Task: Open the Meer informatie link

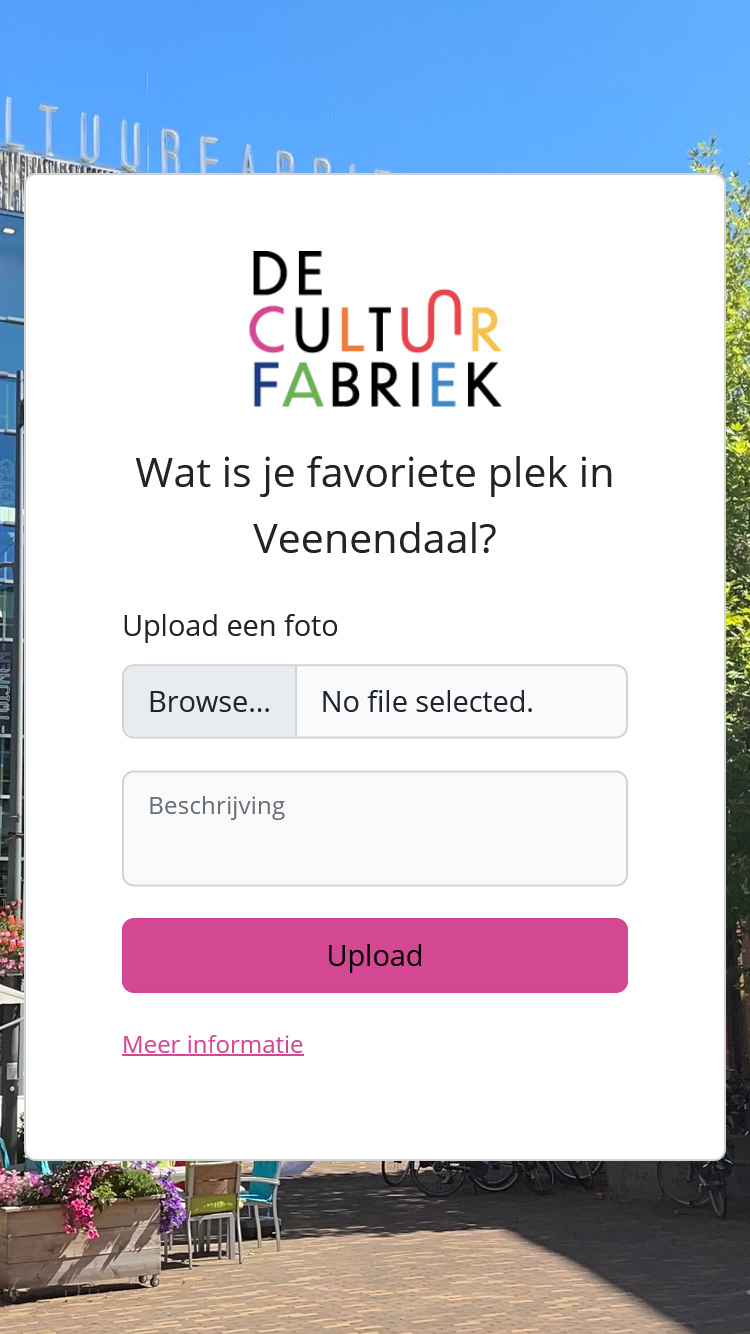Action: (213, 1044)
